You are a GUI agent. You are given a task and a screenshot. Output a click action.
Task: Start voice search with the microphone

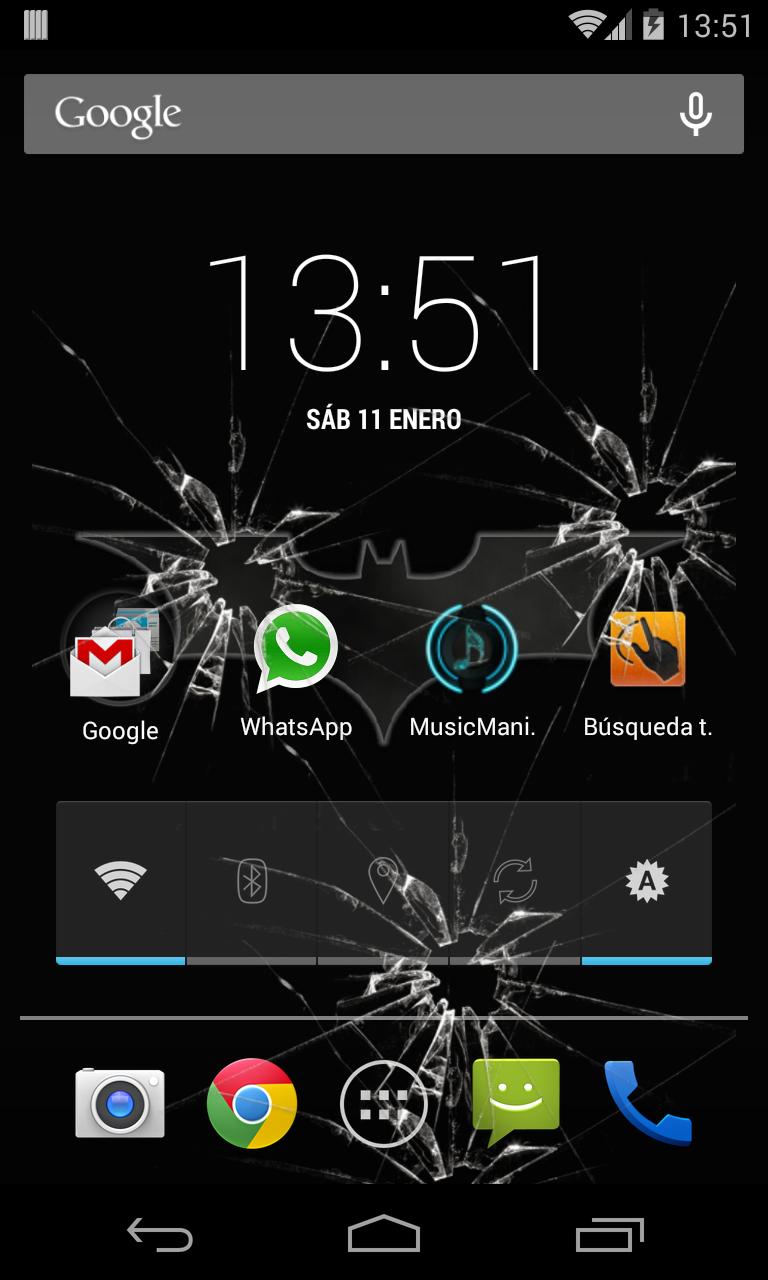coord(695,114)
